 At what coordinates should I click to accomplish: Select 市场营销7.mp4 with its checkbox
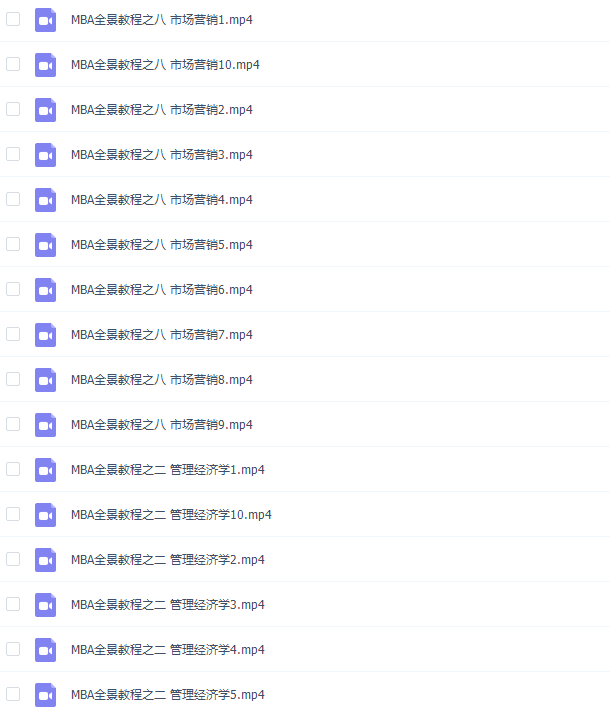[x=13, y=334]
